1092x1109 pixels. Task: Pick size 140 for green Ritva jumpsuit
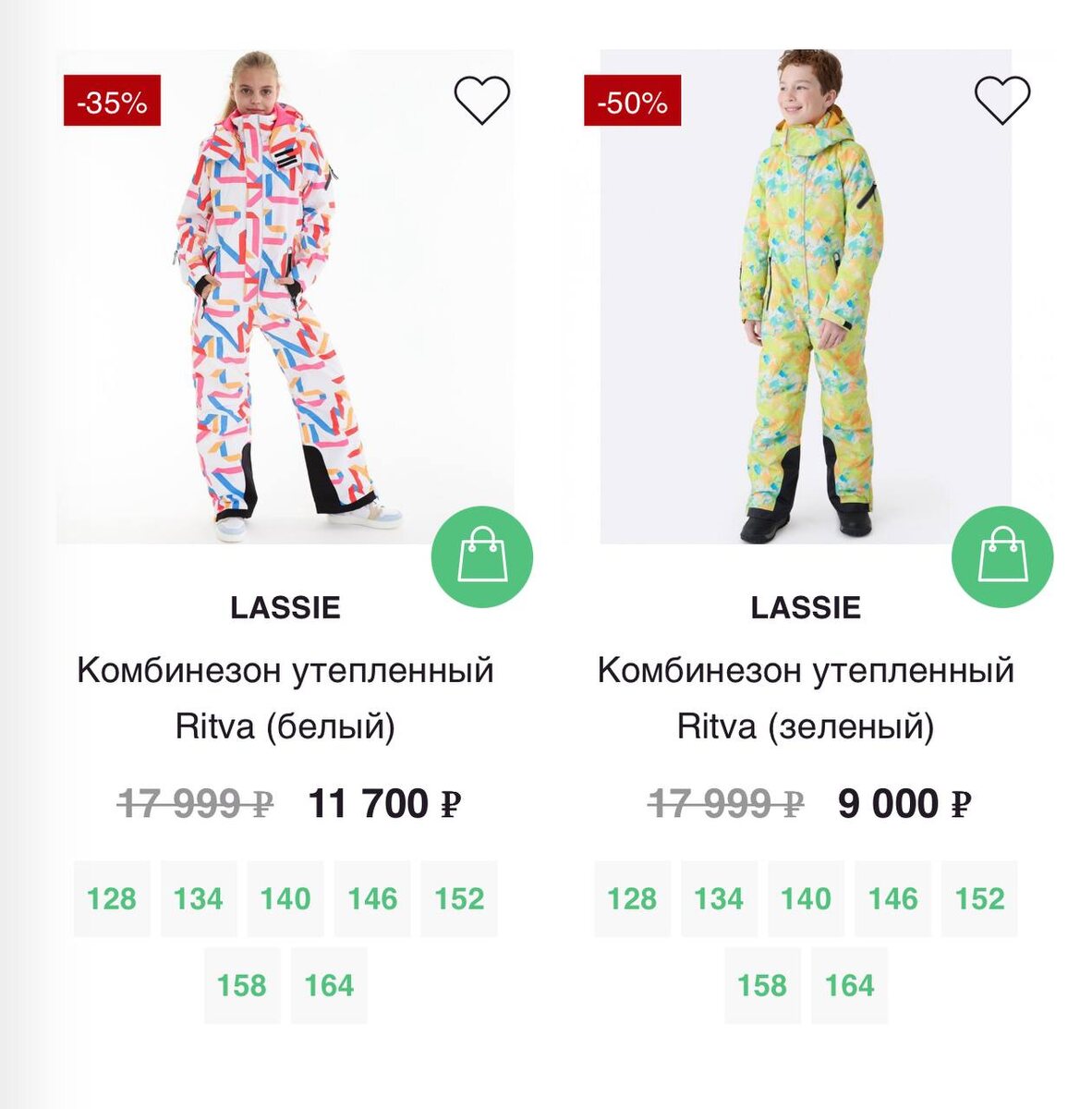click(806, 899)
